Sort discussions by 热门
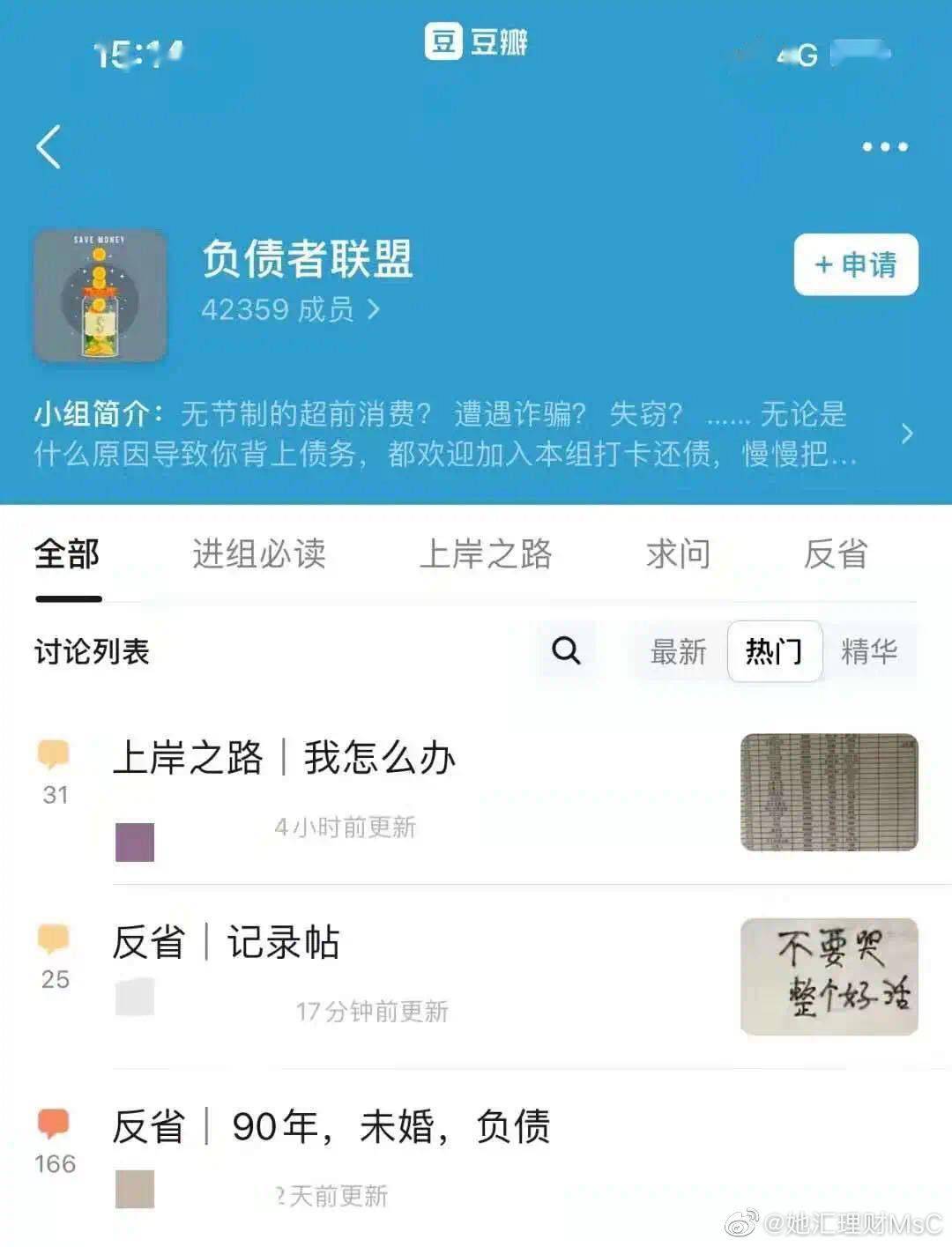This screenshot has height=1247, width=952. 774,651
